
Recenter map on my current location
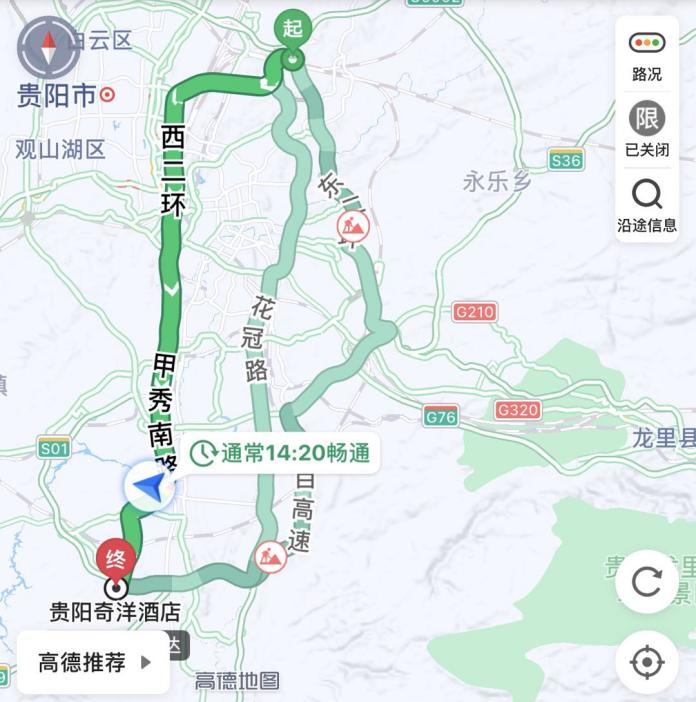[x=646, y=662]
